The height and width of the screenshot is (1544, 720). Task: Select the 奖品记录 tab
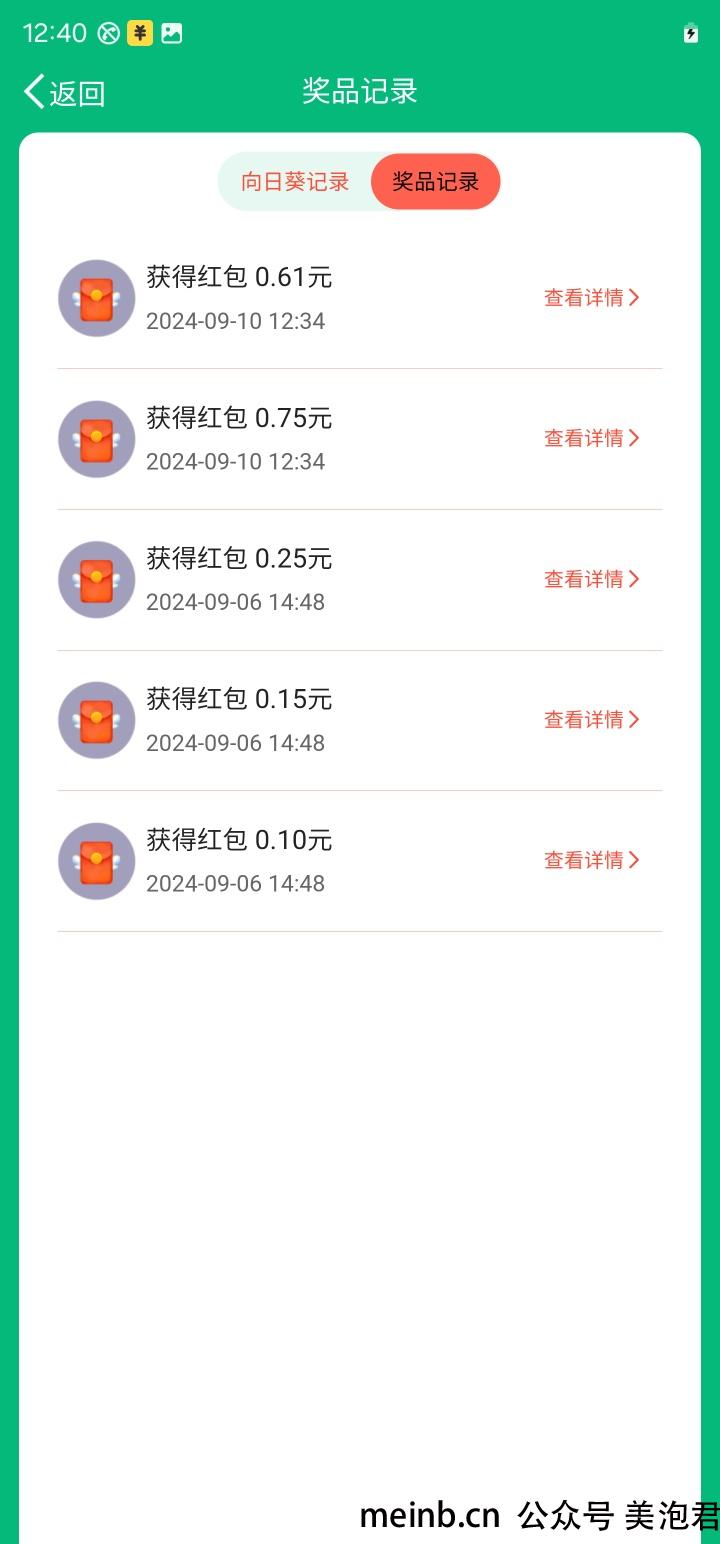pyautogui.click(x=435, y=182)
